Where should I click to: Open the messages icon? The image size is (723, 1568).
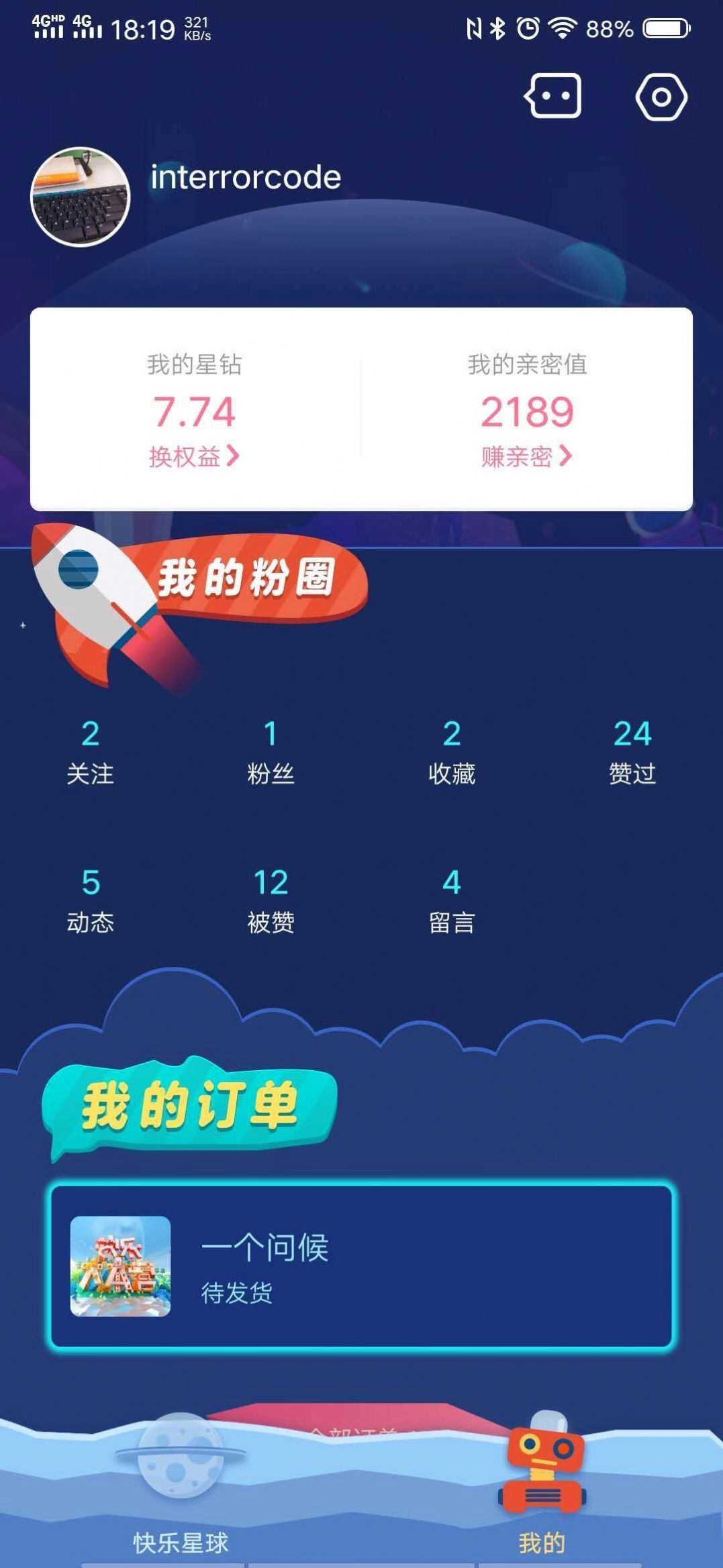click(552, 97)
